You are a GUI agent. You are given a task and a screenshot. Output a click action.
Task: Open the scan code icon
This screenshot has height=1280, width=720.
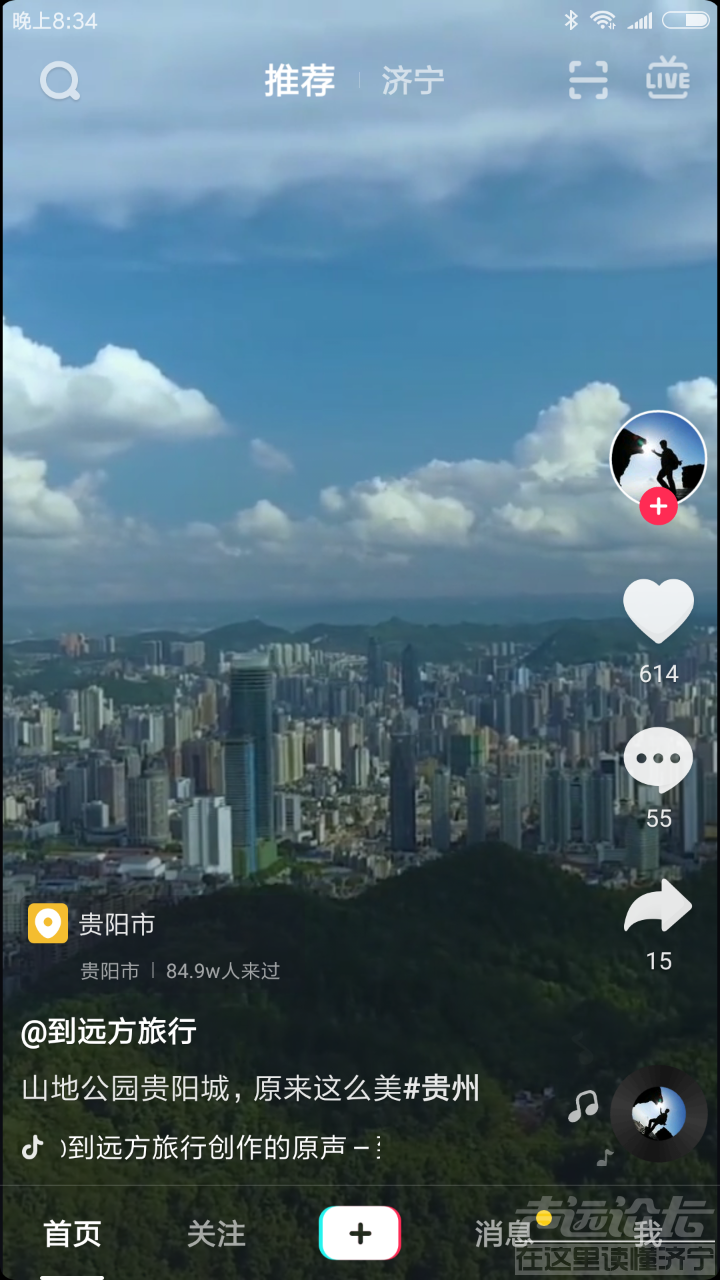(x=588, y=80)
